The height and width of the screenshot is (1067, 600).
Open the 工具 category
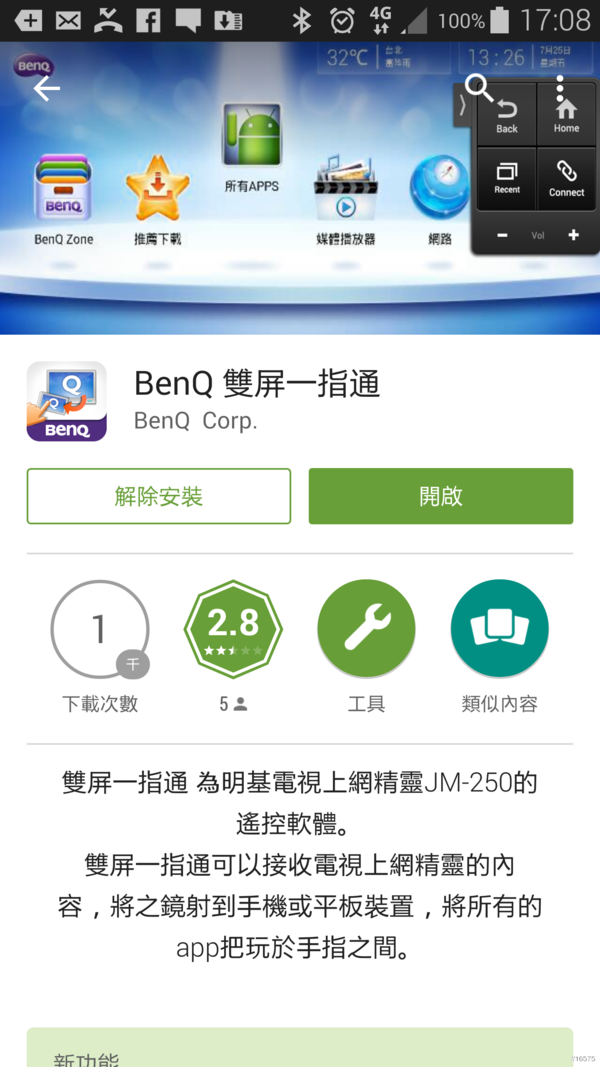point(366,630)
